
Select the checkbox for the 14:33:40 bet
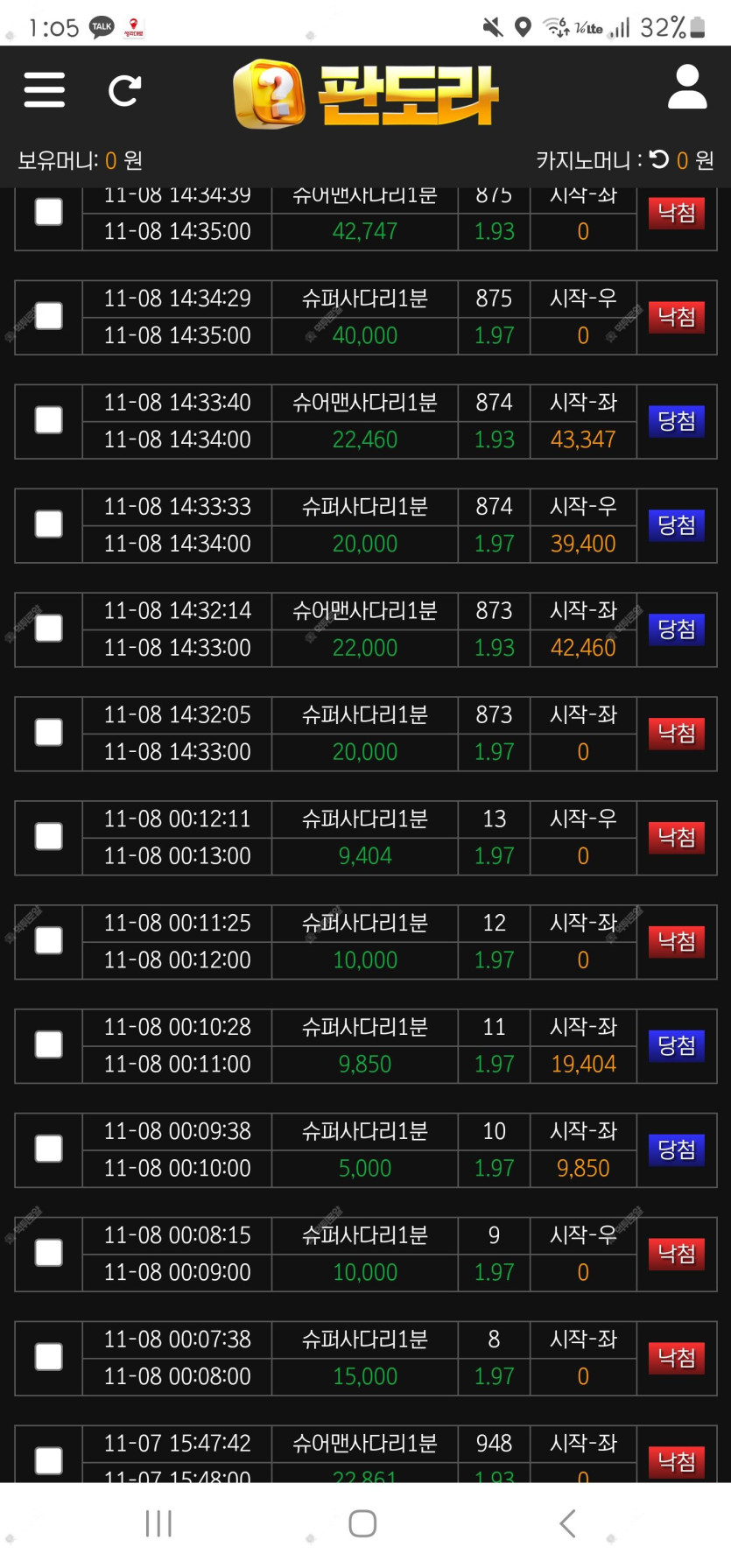click(x=49, y=421)
